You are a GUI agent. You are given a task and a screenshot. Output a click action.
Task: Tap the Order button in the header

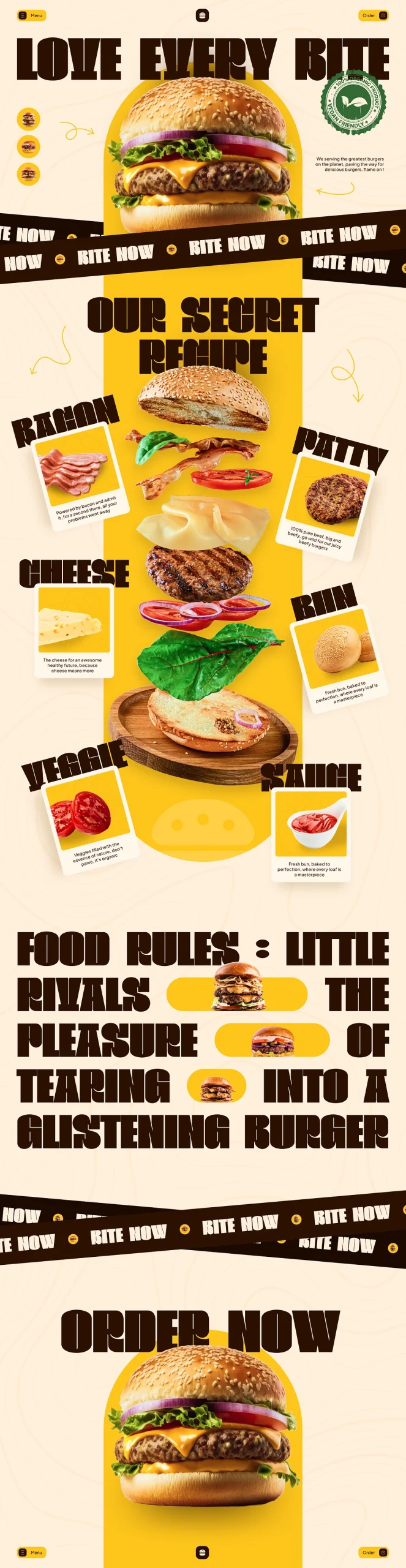pos(374,15)
